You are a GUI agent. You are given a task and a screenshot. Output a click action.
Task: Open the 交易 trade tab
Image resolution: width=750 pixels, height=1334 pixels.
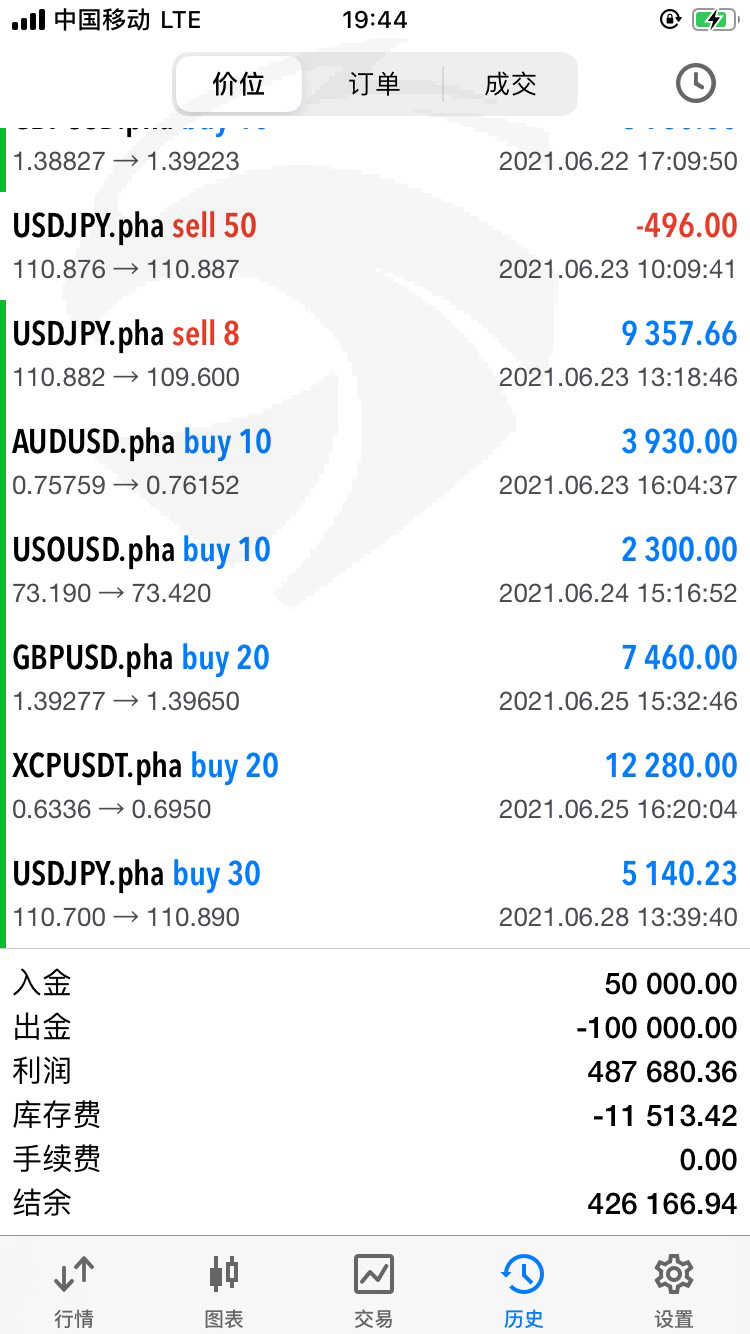(x=374, y=1290)
